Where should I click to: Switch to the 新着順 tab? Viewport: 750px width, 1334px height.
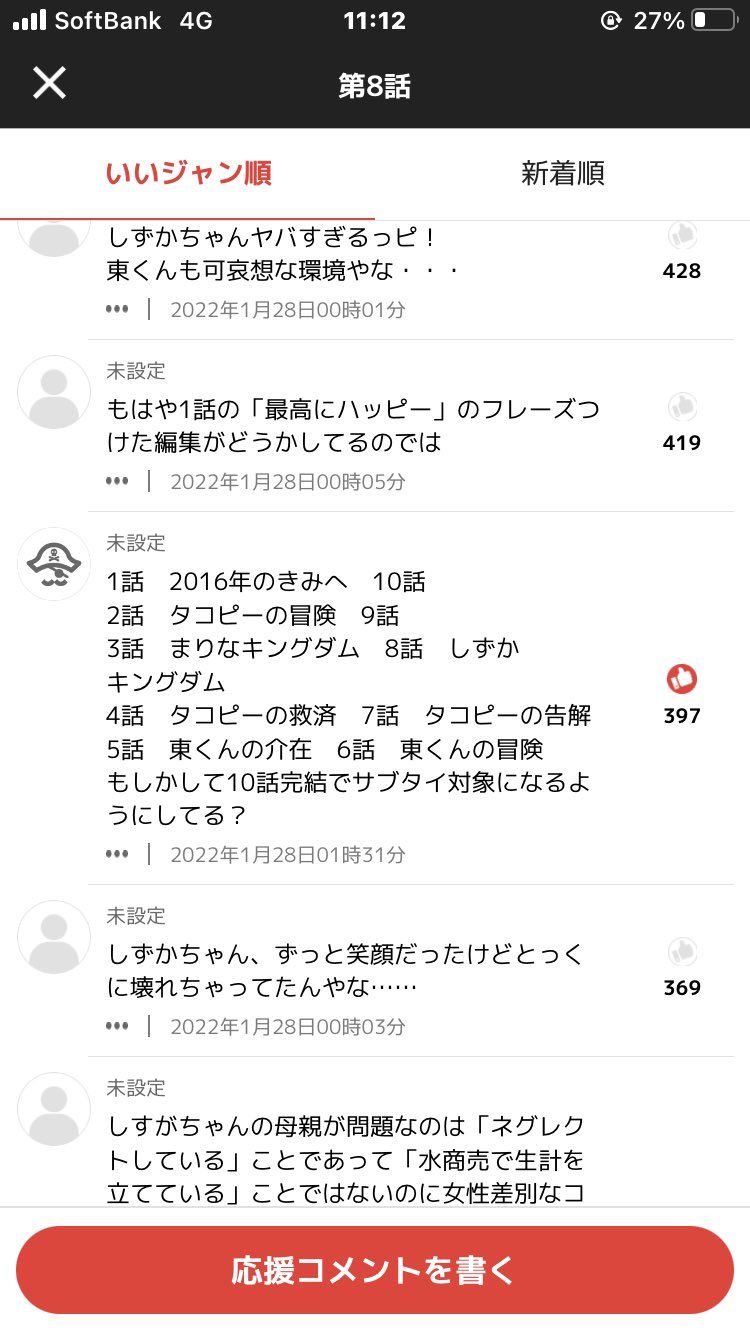pyautogui.click(x=562, y=173)
